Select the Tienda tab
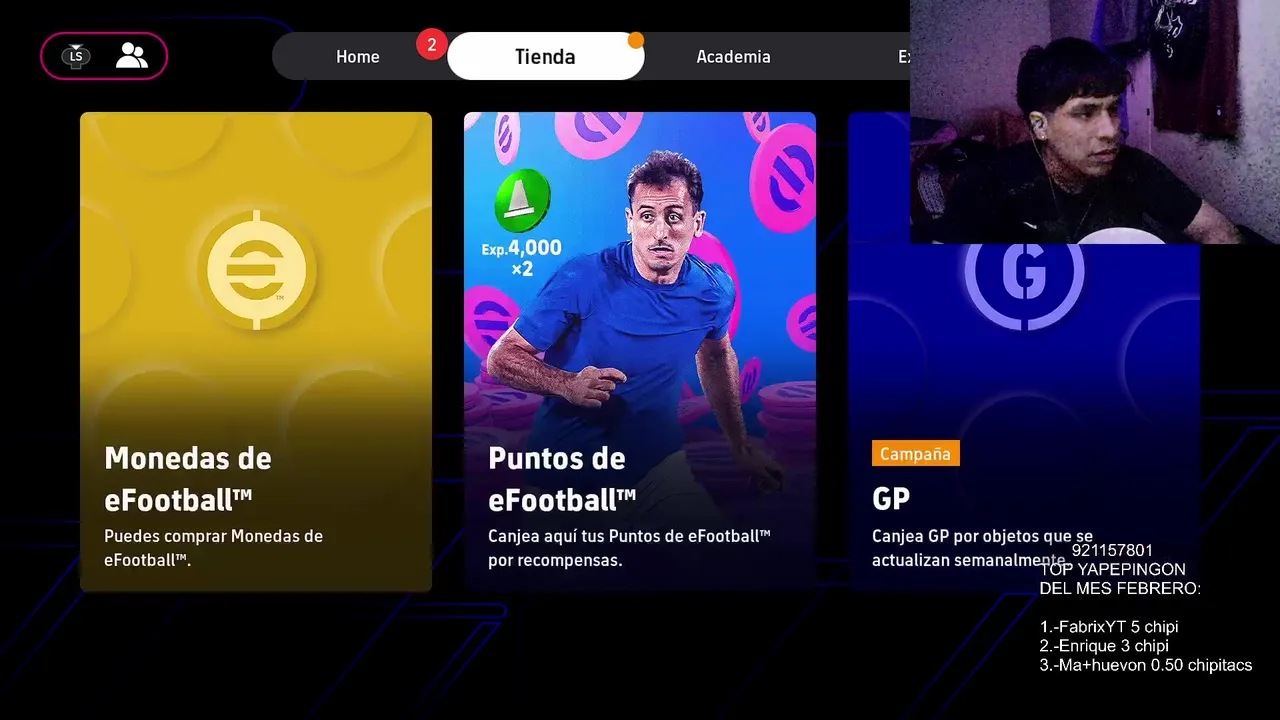 click(545, 57)
